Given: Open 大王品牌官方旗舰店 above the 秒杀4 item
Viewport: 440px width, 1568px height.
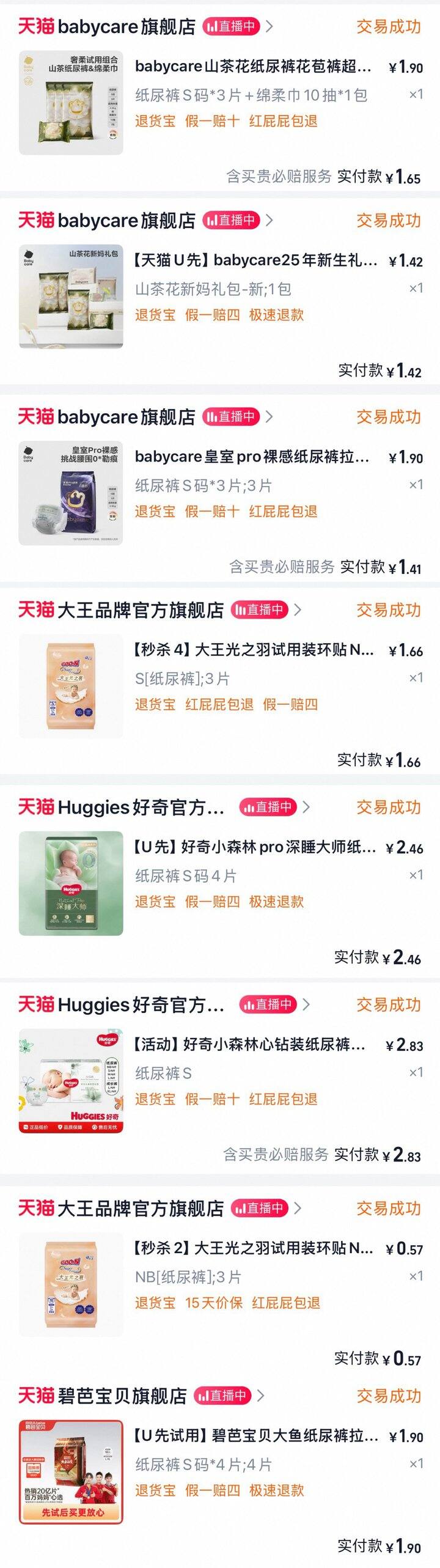Looking at the screenshot, I should click(x=139, y=610).
